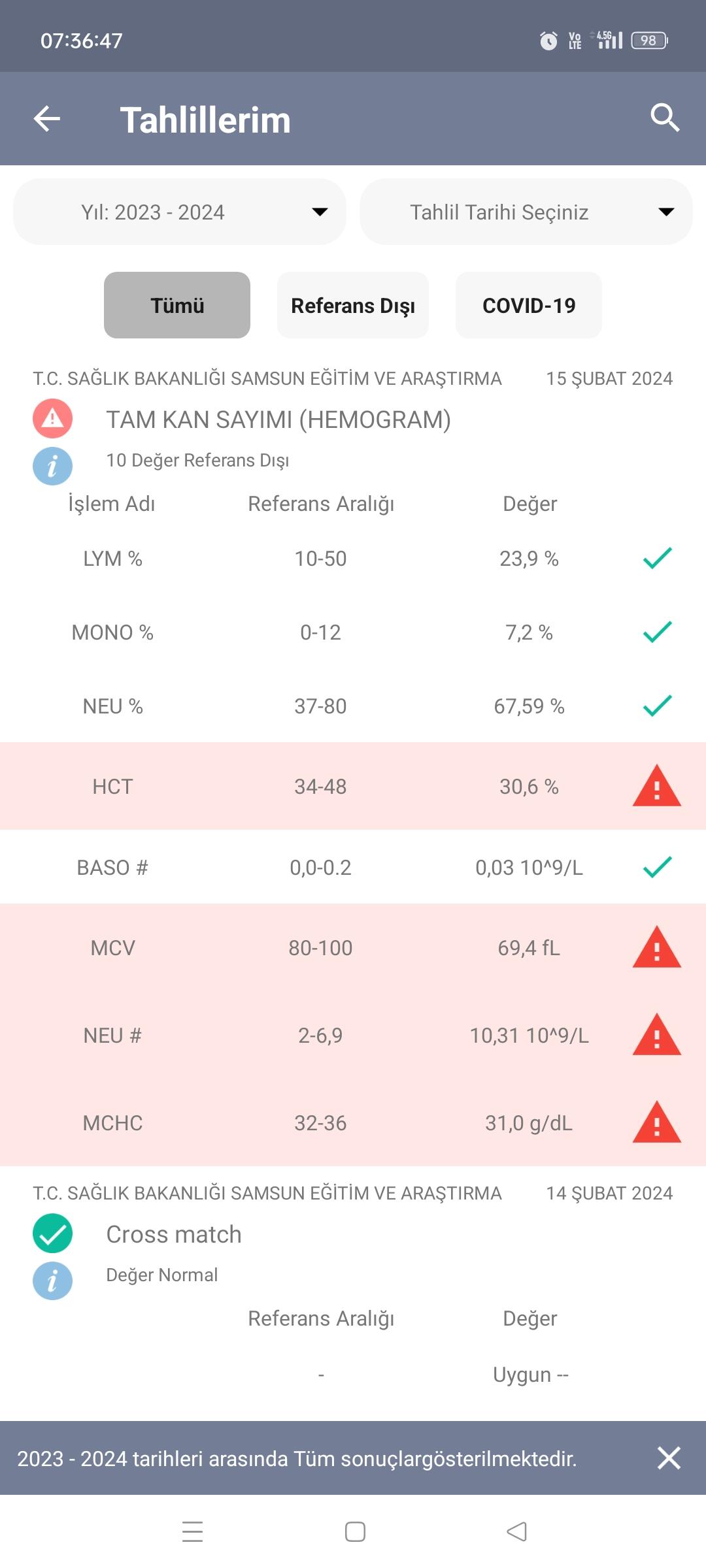Dismiss the 2023 - 2024 results banner
706x1568 pixels.
(669, 1458)
